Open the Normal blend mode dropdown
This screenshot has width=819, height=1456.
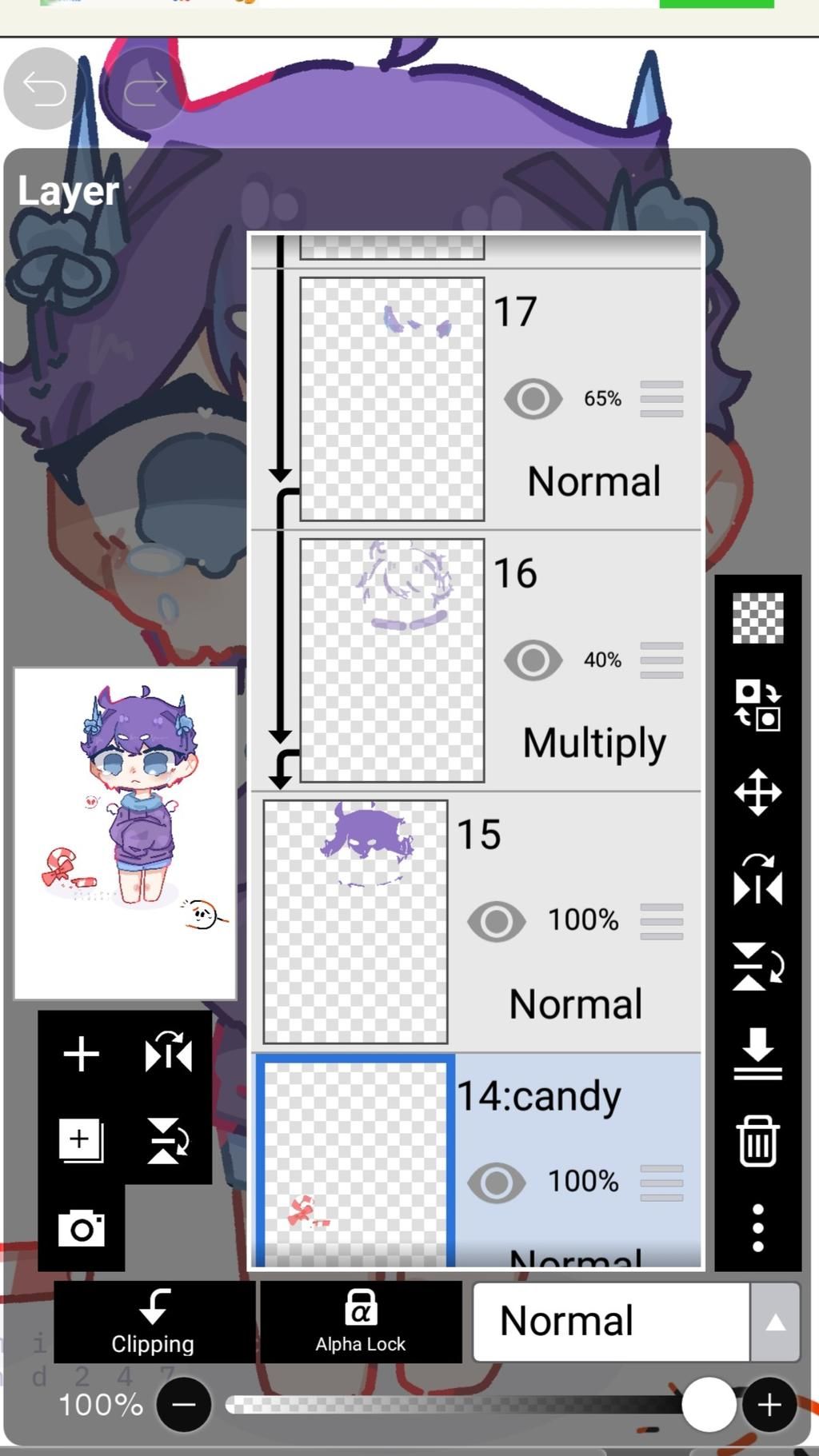[637, 1322]
